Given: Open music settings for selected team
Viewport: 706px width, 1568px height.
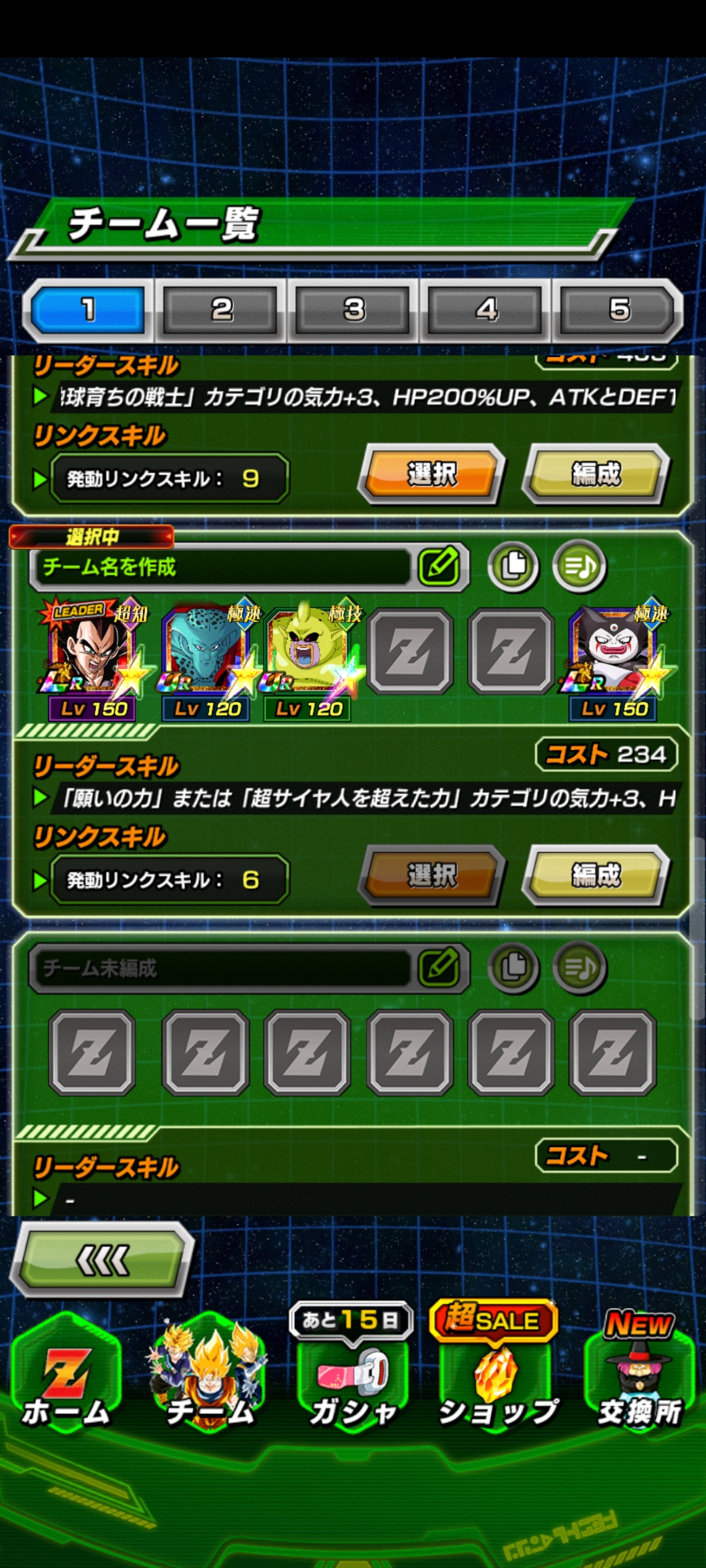Looking at the screenshot, I should [579, 566].
